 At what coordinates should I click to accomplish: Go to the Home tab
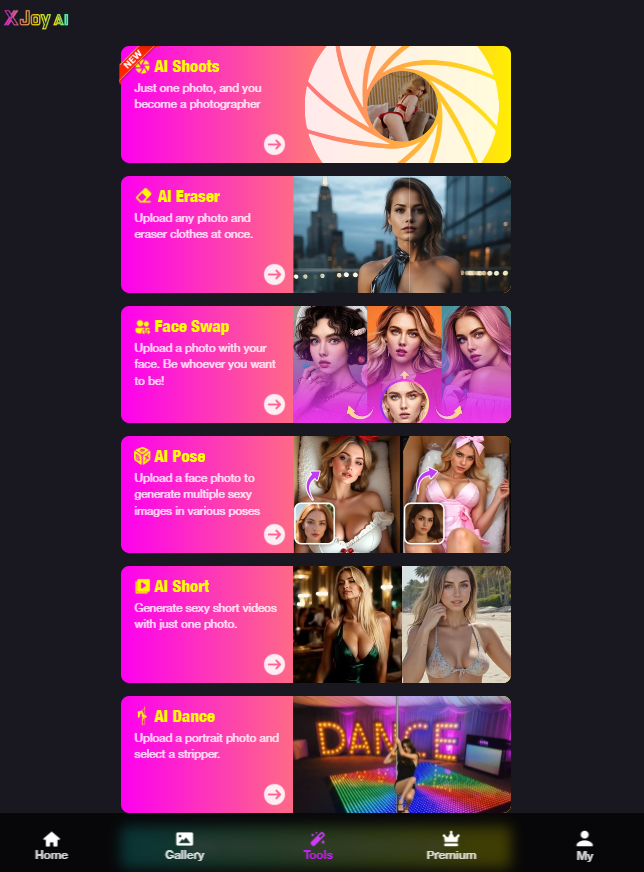(51, 845)
